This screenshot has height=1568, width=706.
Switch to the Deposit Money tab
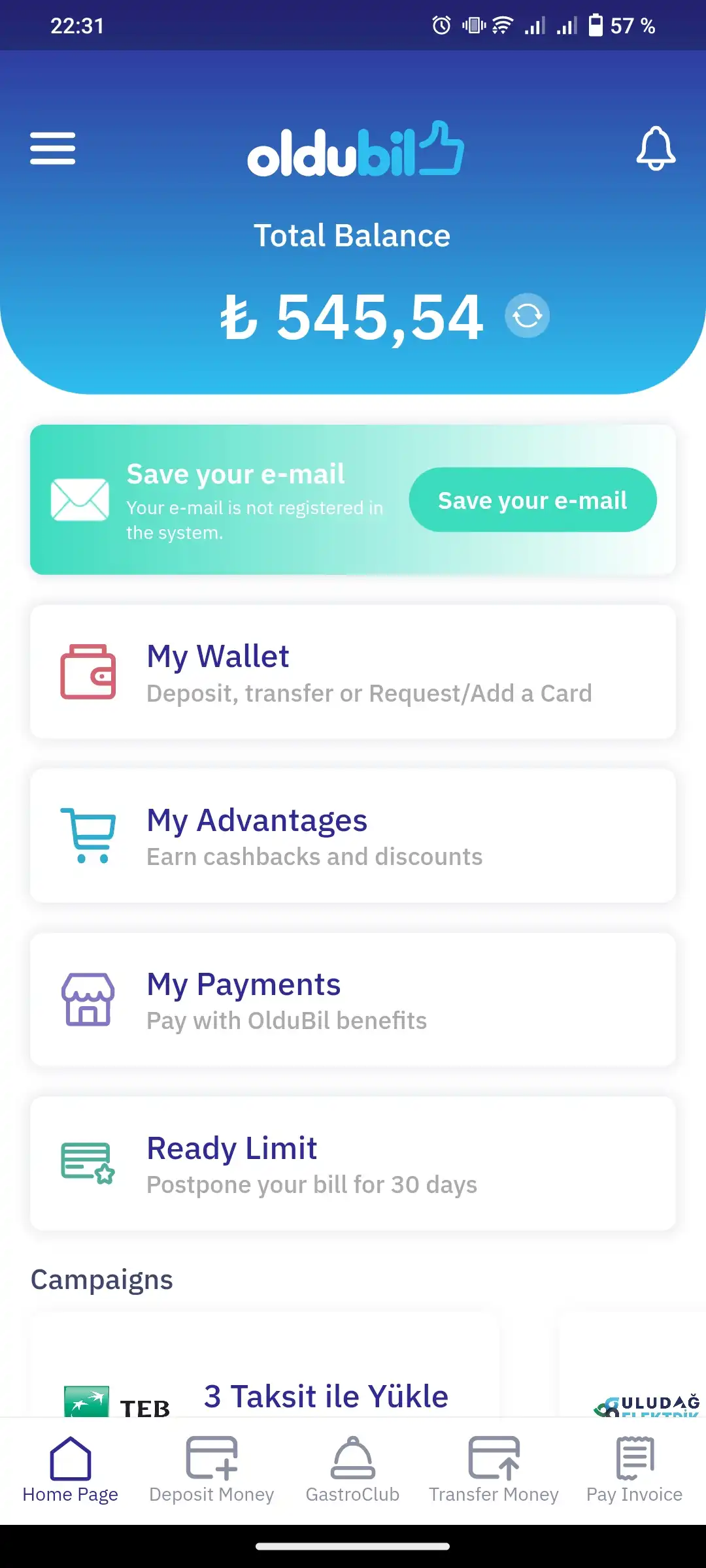212,1470
